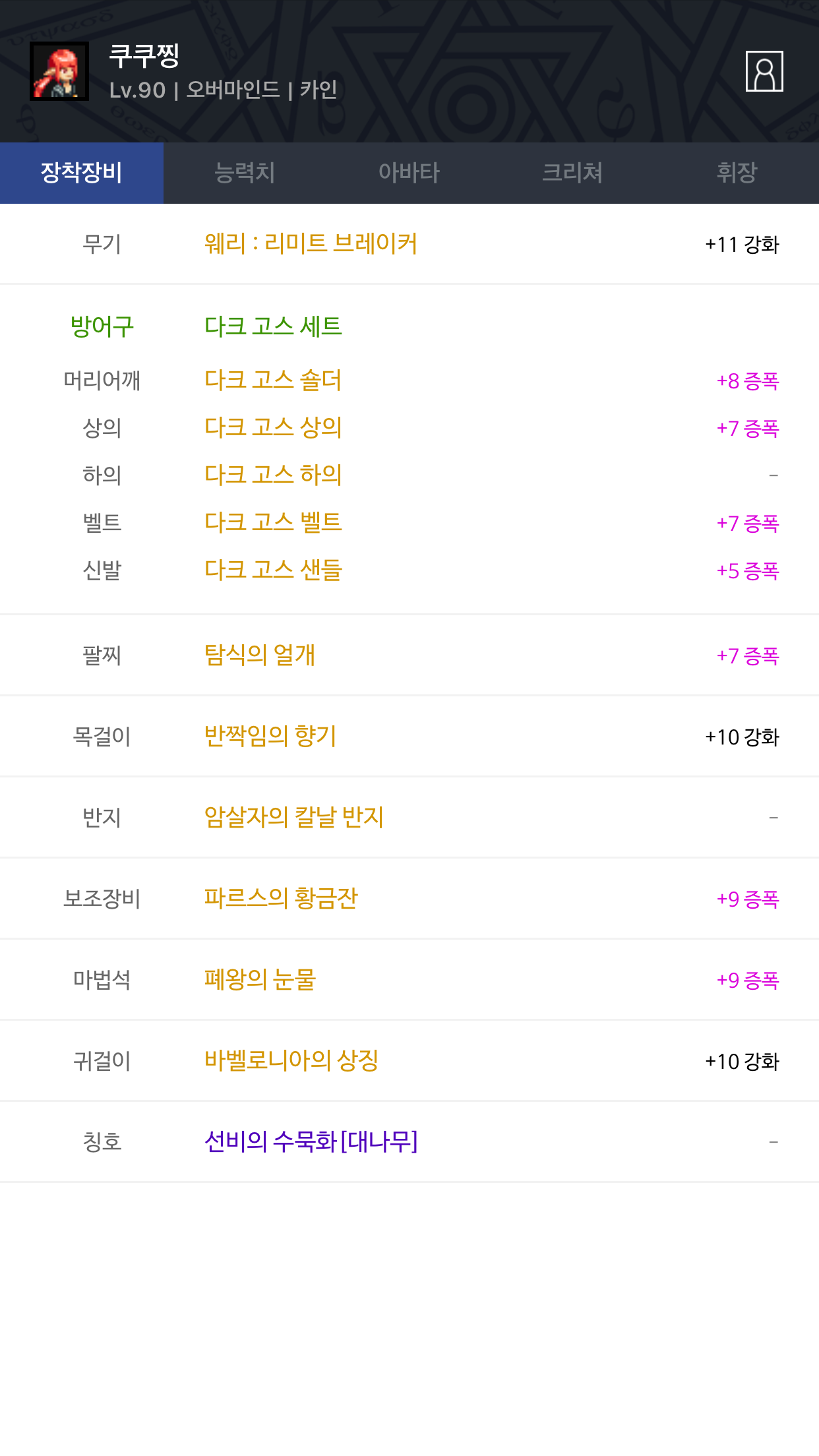Open 다크 고스 숄더 item details
The width and height of the screenshot is (819, 1456).
[273, 380]
